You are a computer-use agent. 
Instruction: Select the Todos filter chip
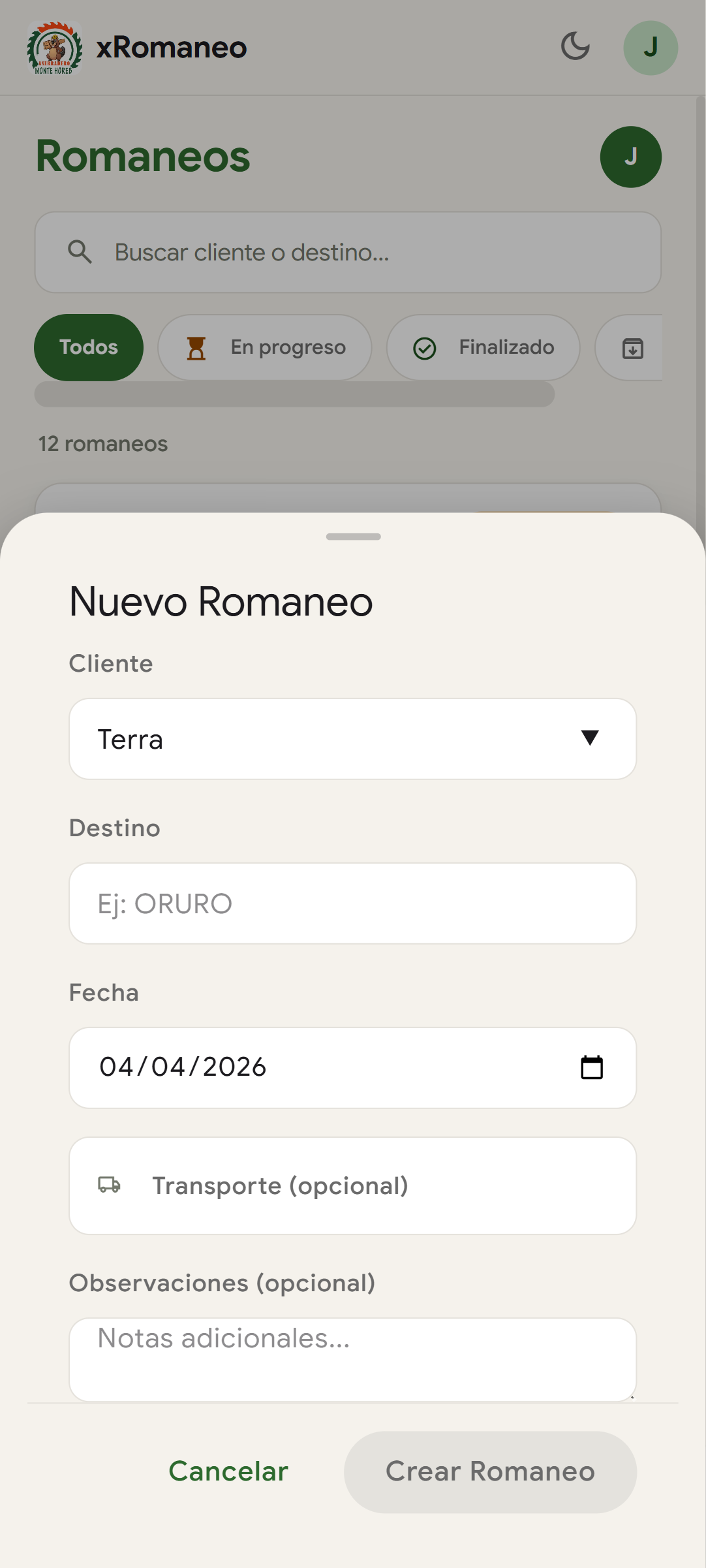click(x=88, y=347)
